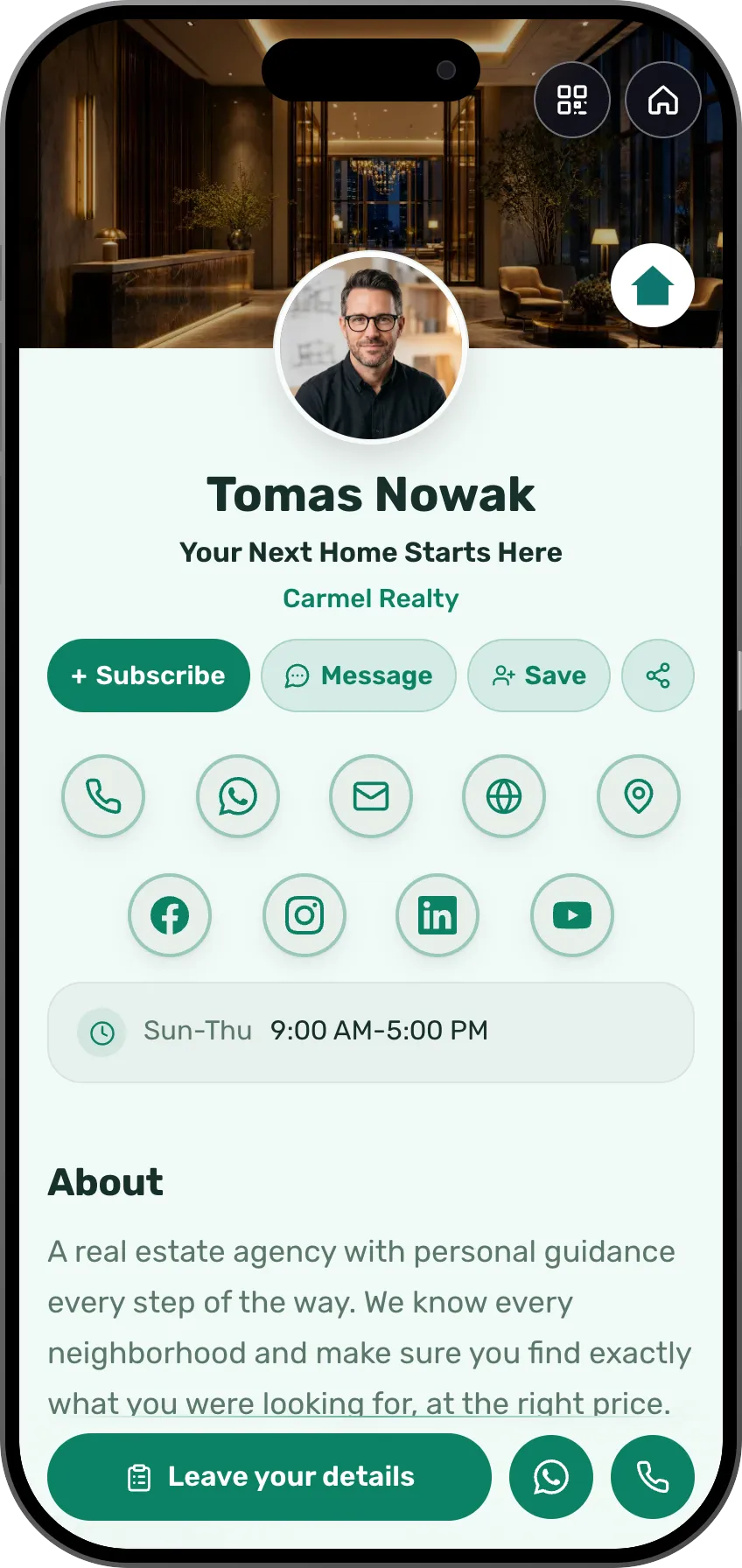Tap the home outline icon at top

(663, 100)
